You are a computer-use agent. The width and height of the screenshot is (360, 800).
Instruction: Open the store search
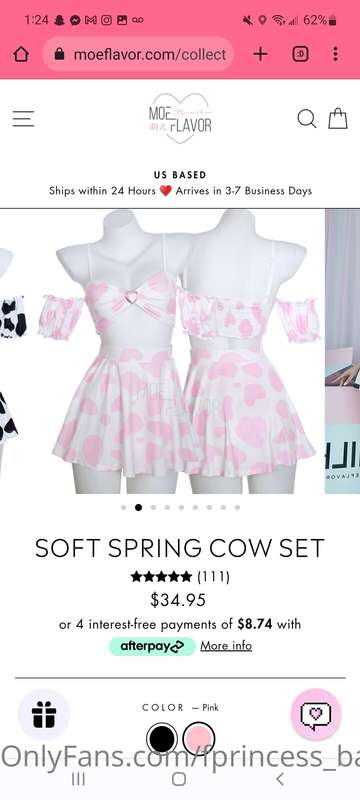coord(306,119)
